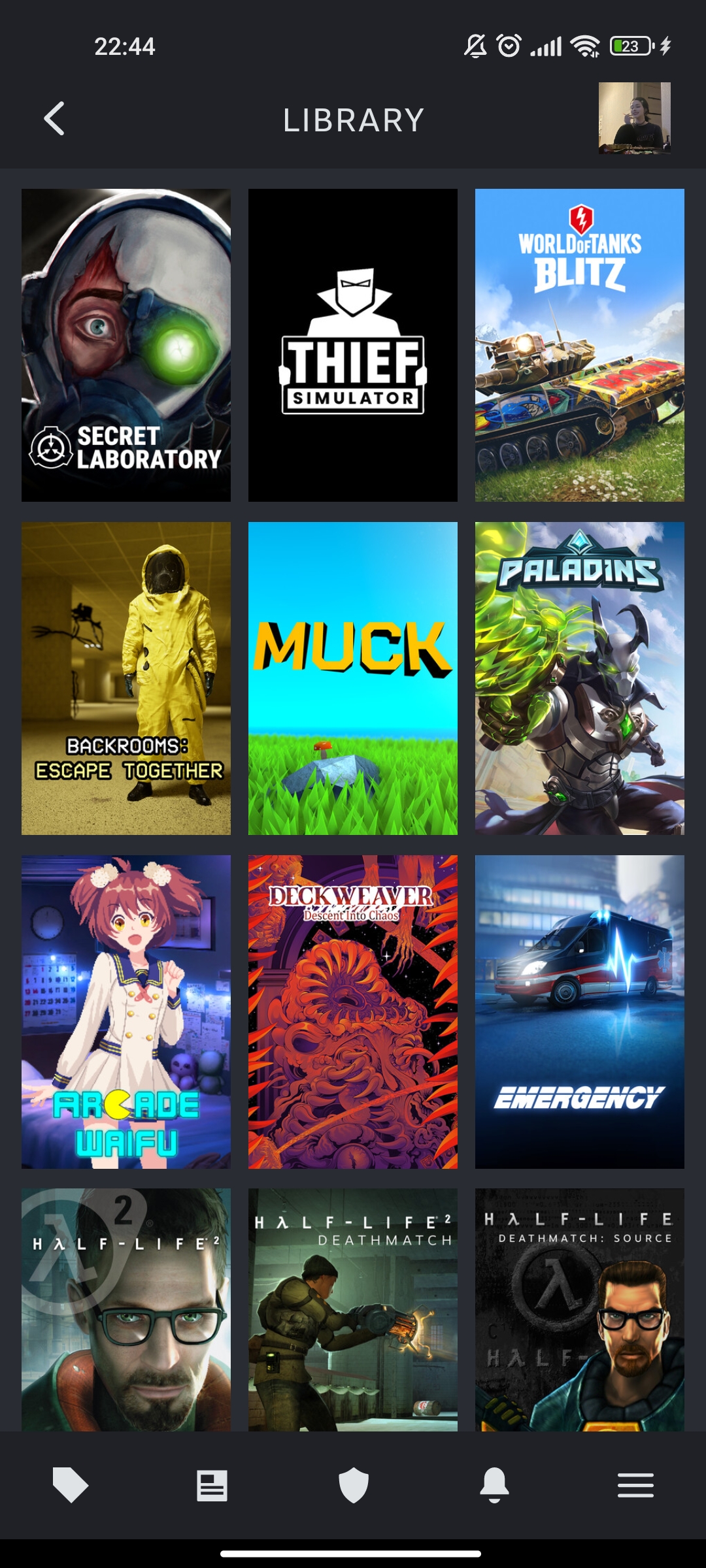Switch to the store tag tab
Viewport: 706px width, 1568px height.
coord(71,1485)
